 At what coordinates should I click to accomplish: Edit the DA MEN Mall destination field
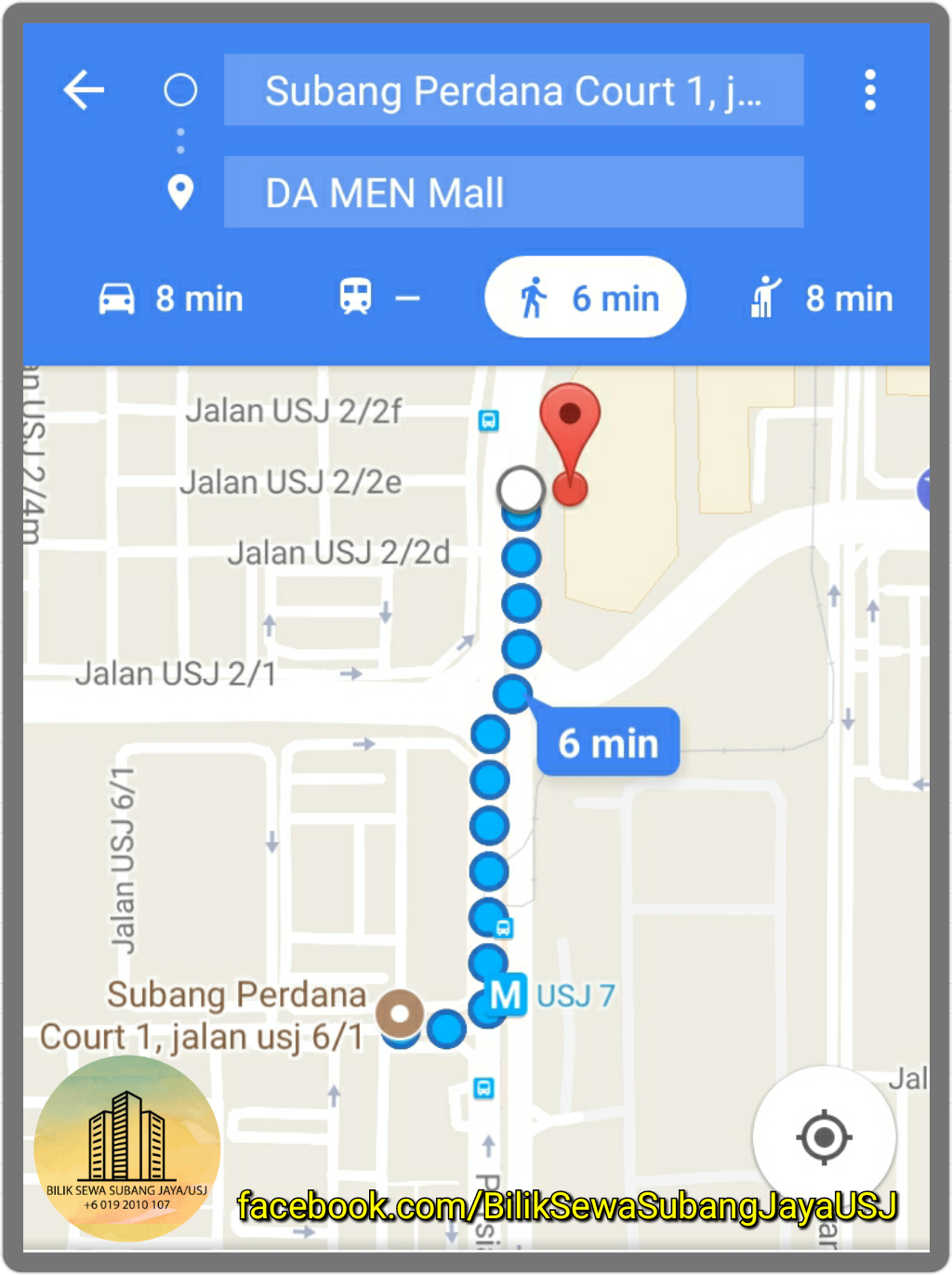pos(511,193)
